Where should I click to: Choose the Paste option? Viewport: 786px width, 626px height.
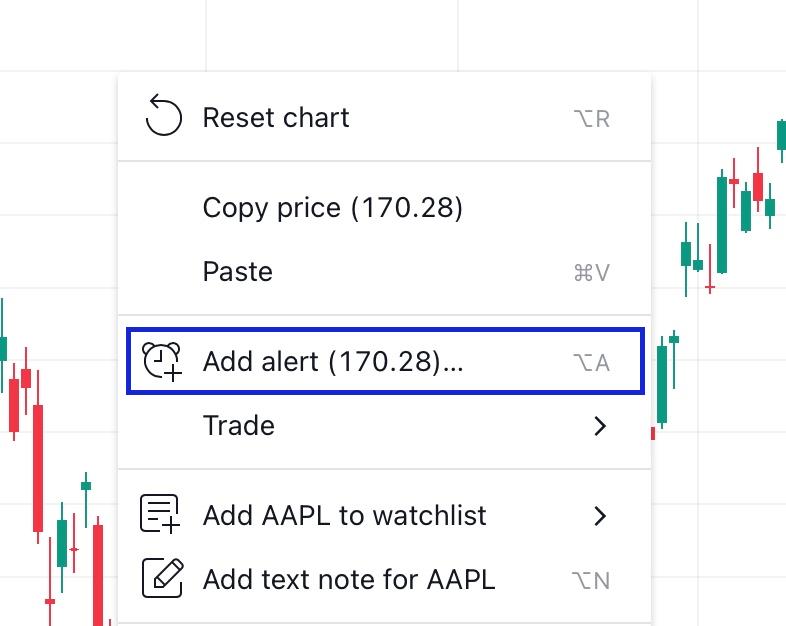pos(238,272)
